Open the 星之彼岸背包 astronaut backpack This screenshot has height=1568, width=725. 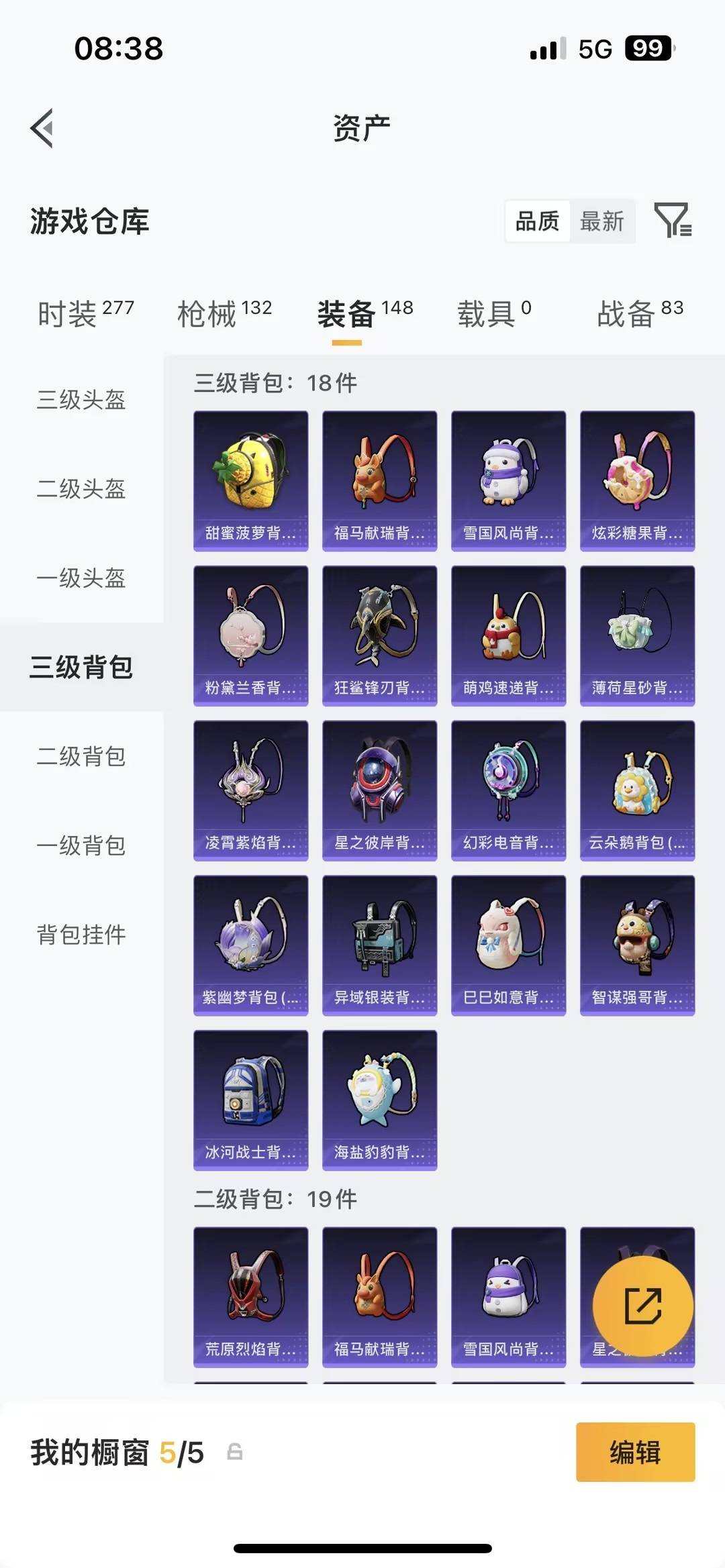[x=379, y=789]
